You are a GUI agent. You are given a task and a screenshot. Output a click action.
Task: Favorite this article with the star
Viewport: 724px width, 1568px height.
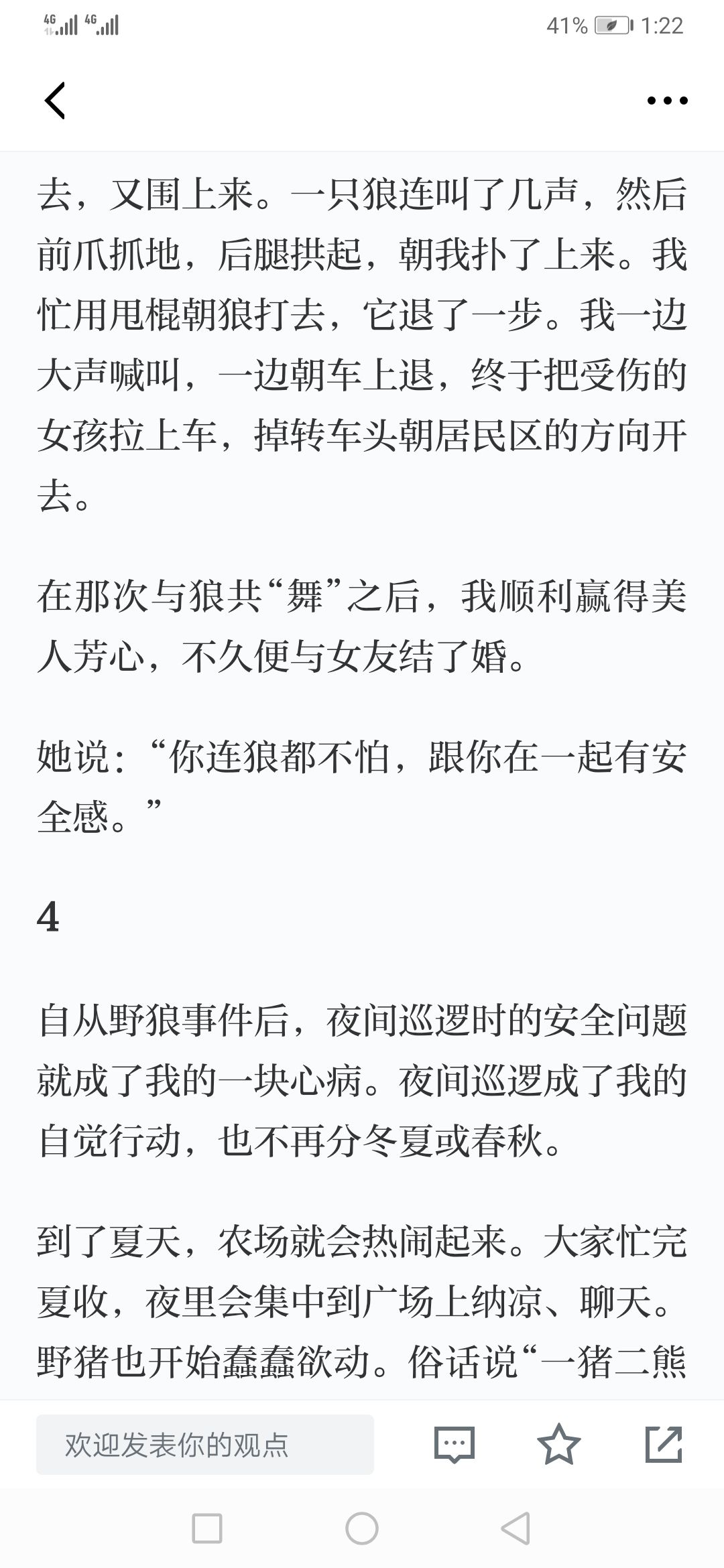pyautogui.click(x=559, y=1445)
